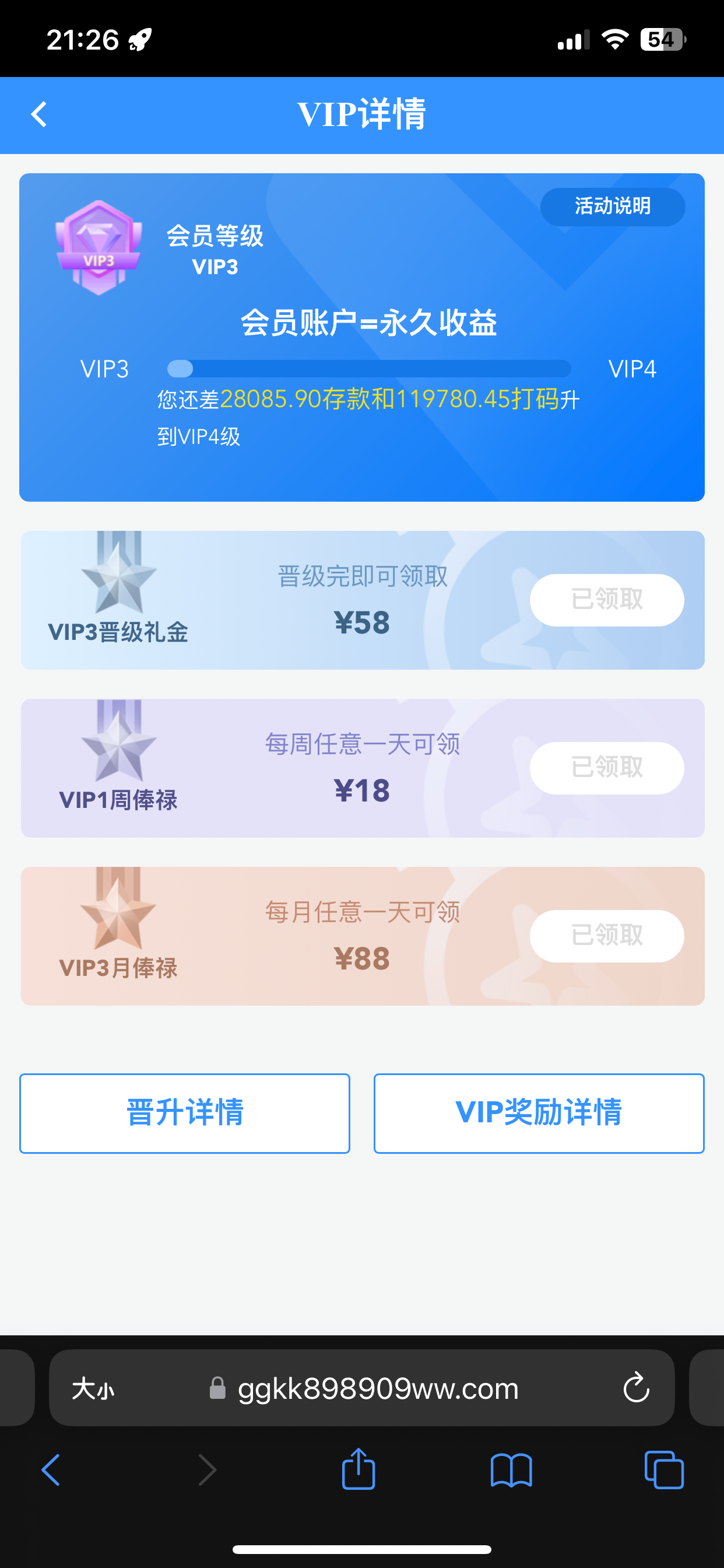This screenshot has height=1568, width=724.
Task: Tap 已领取 on the VIP3晋级礼金 card
Action: [x=607, y=600]
